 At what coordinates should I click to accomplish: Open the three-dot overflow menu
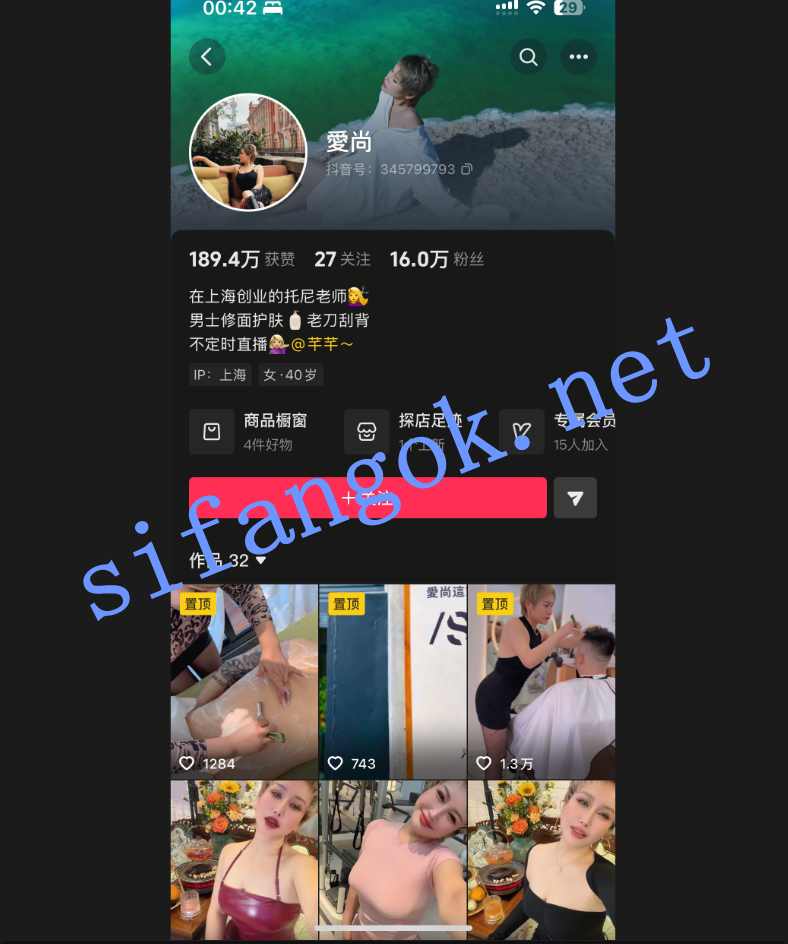[x=578, y=57]
